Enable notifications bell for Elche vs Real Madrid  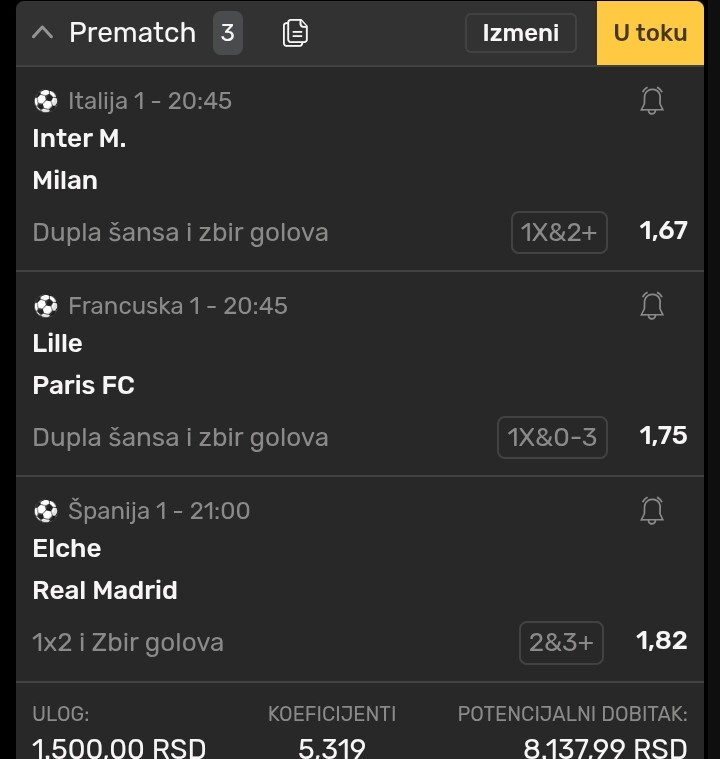coord(652,510)
